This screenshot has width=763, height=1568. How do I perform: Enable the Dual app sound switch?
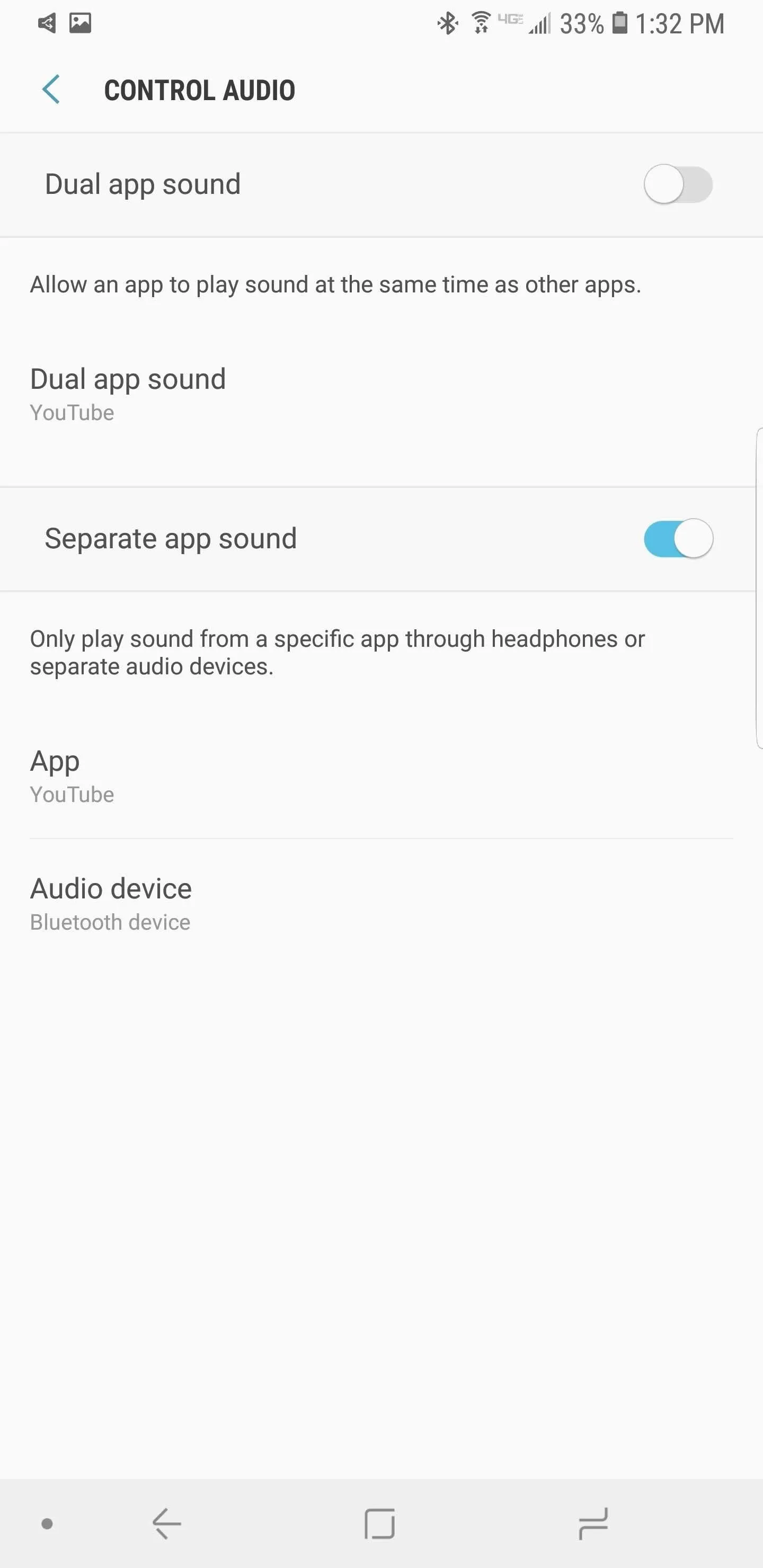(x=678, y=184)
